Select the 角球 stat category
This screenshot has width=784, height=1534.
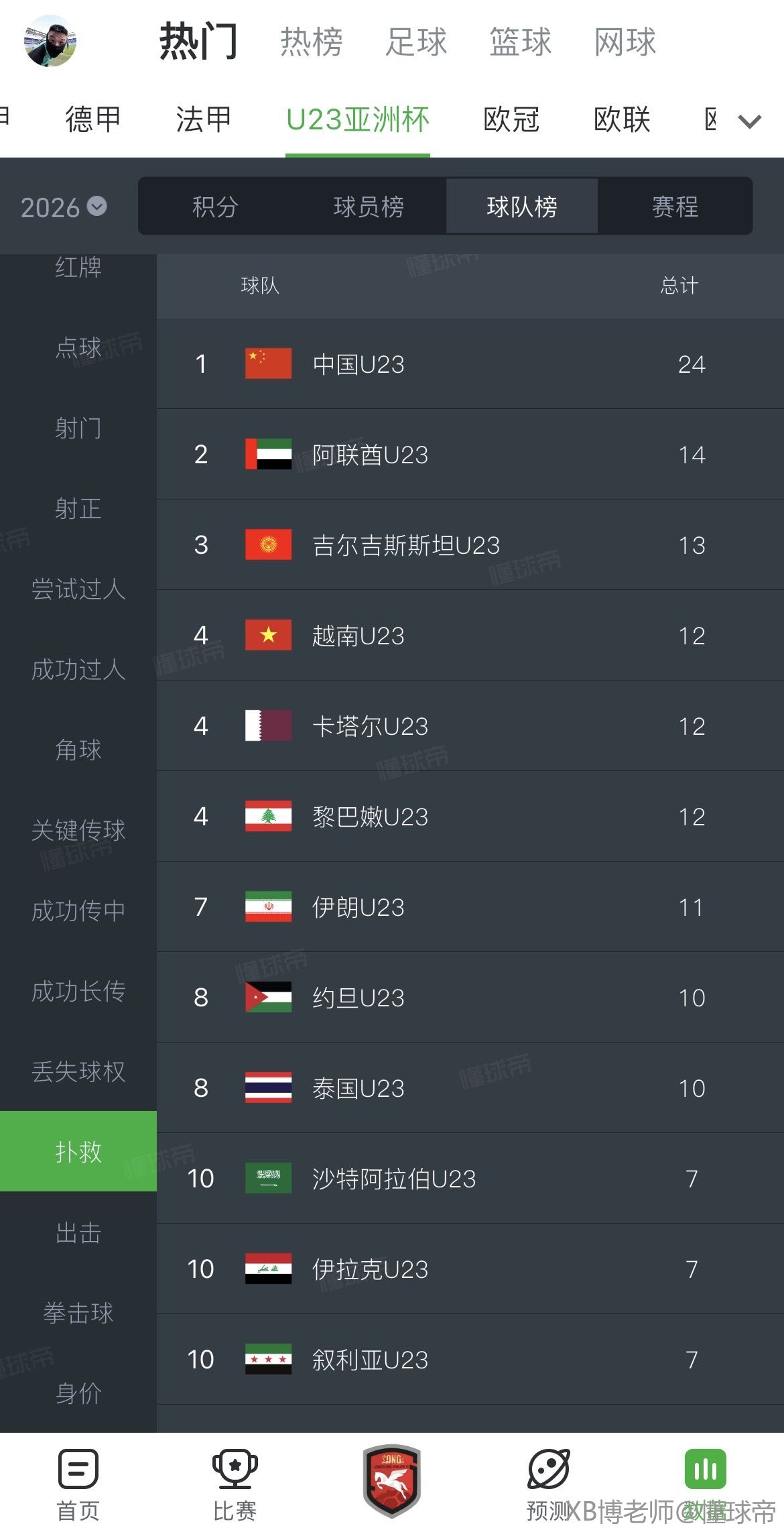[78, 750]
